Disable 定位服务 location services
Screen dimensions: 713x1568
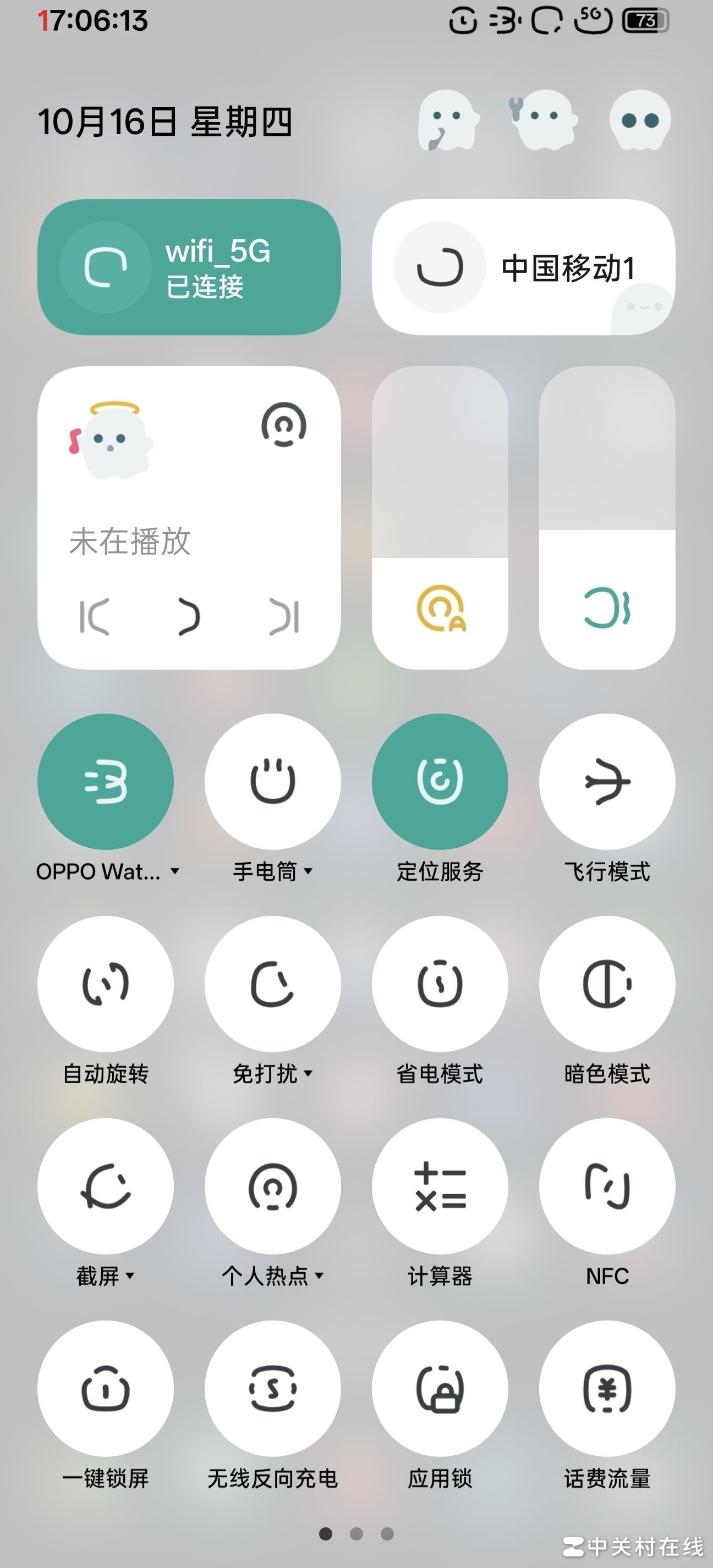[x=440, y=782]
